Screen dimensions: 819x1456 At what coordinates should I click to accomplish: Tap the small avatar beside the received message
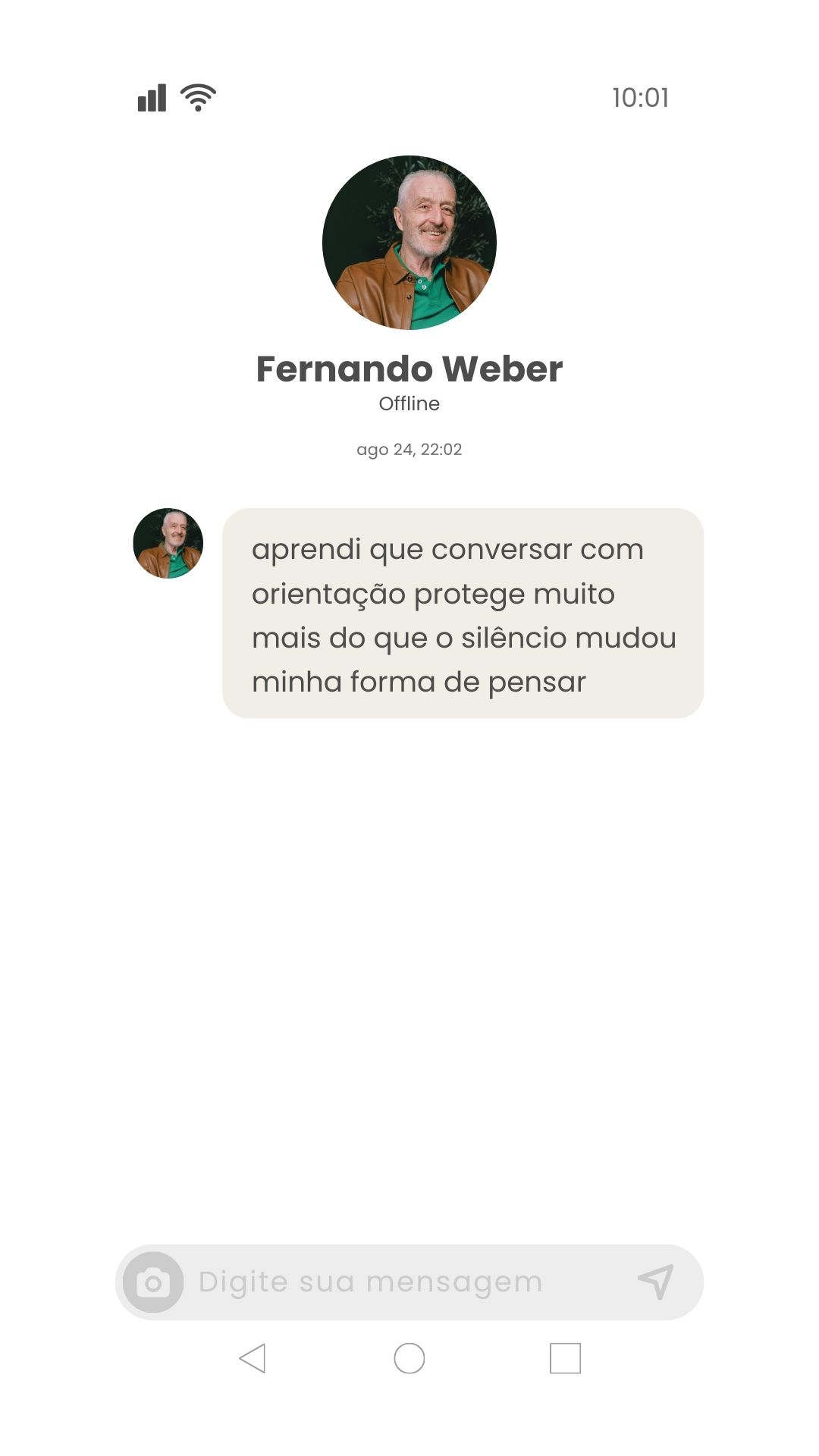click(168, 543)
